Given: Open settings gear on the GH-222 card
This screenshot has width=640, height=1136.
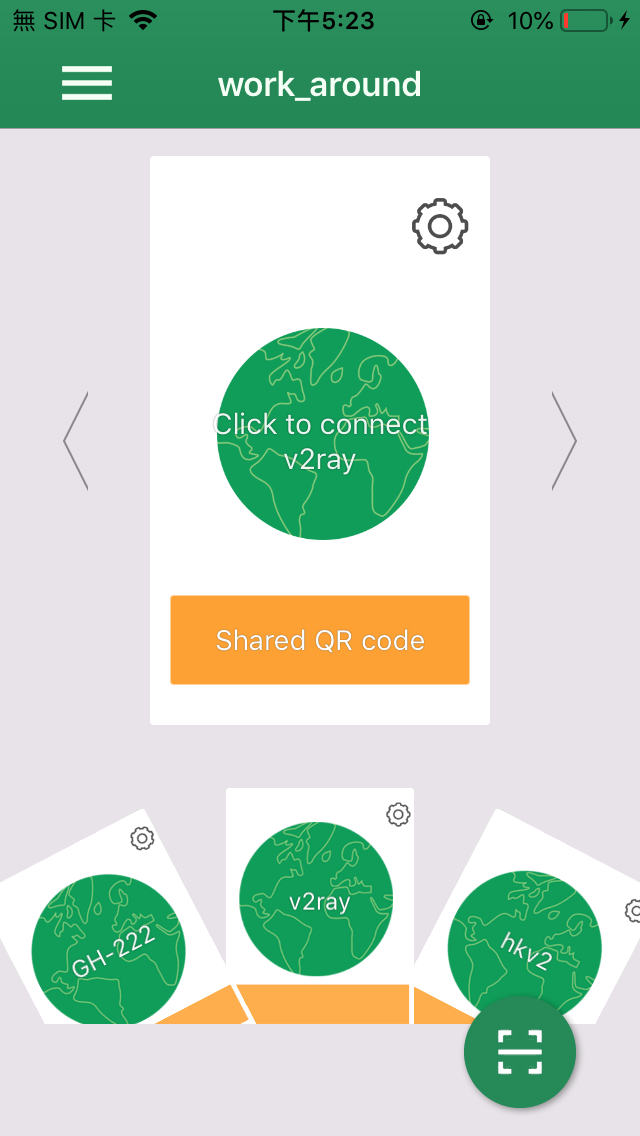Looking at the screenshot, I should [142, 838].
